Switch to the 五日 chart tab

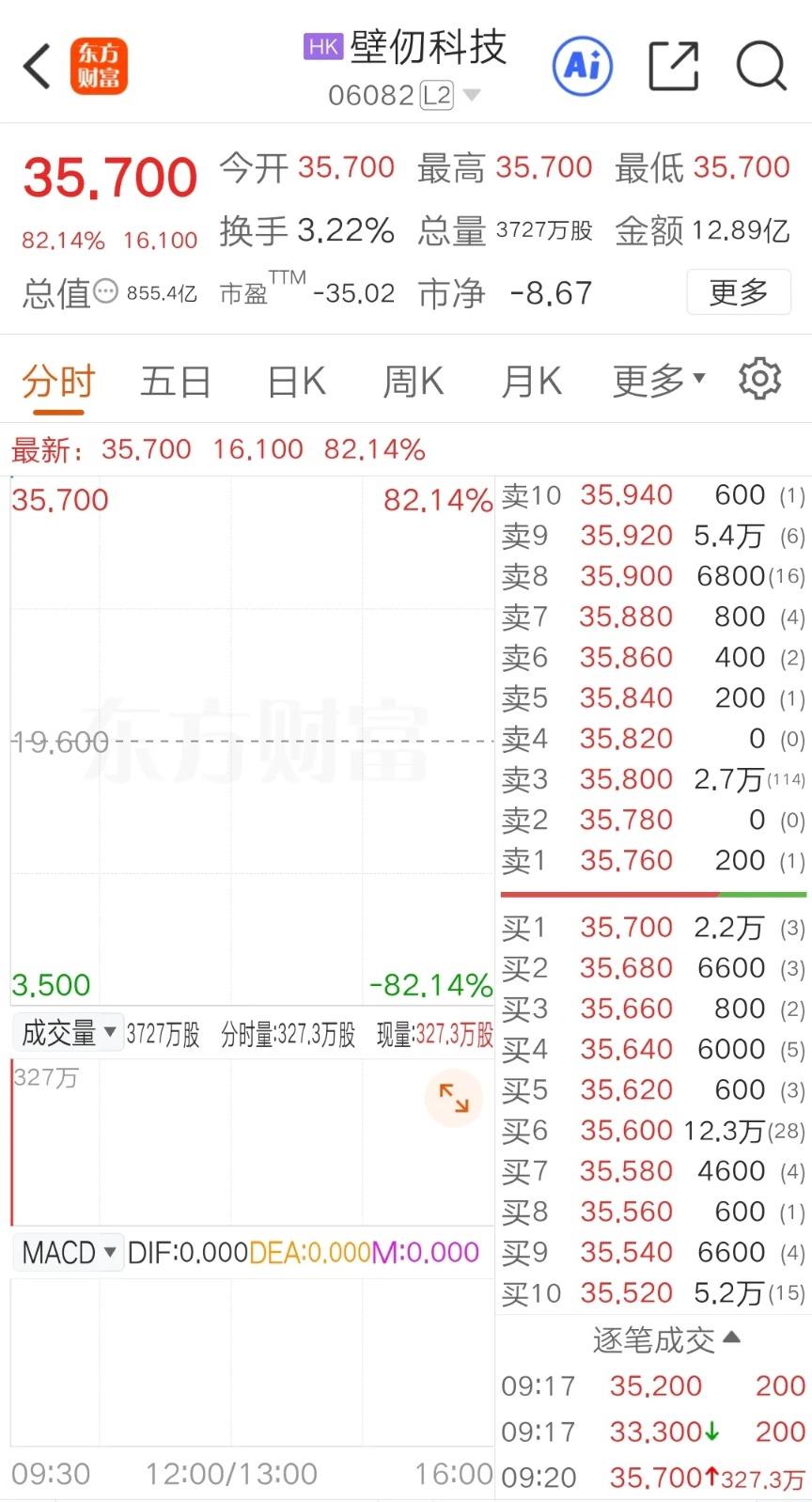pyautogui.click(x=175, y=381)
